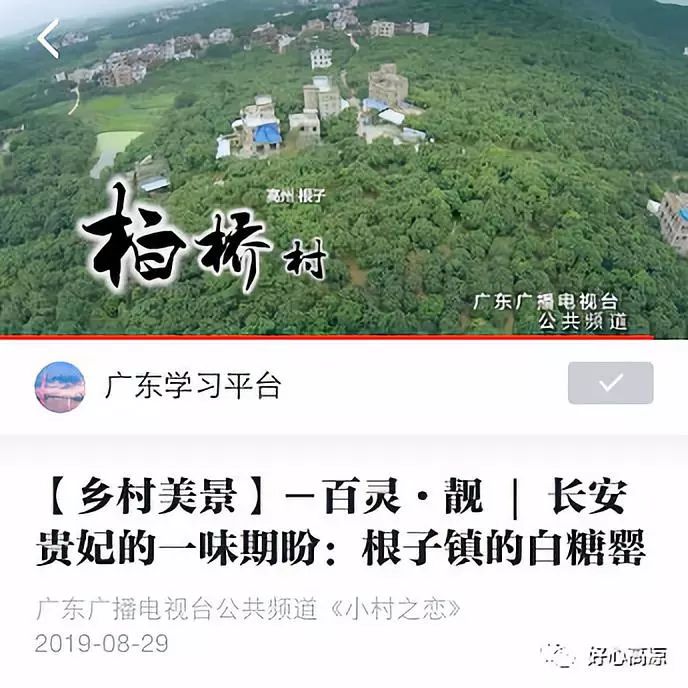Tap the checkmark follow button
Viewport: 688px width, 688px height.
[x=610, y=383]
